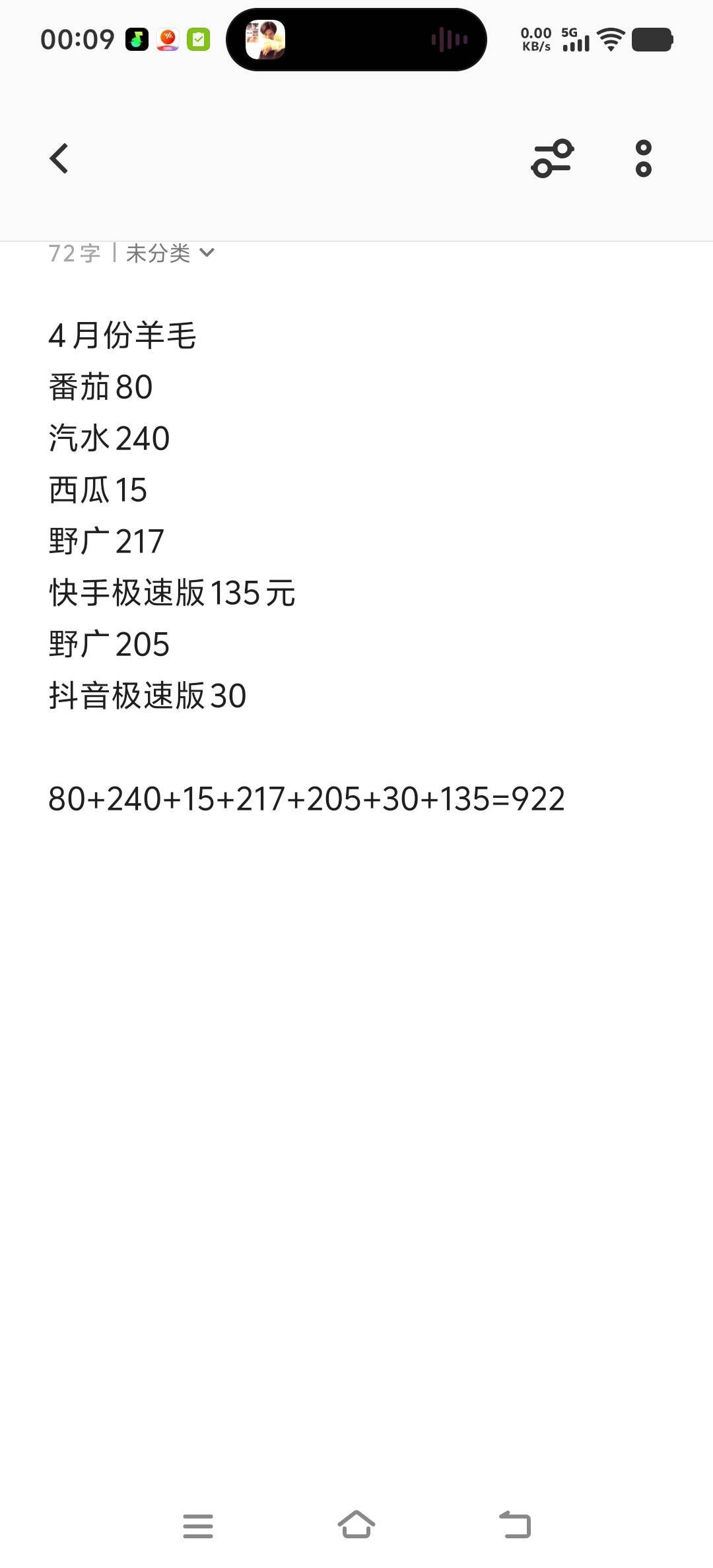
Task: Go to the home screen
Action: [356, 1524]
